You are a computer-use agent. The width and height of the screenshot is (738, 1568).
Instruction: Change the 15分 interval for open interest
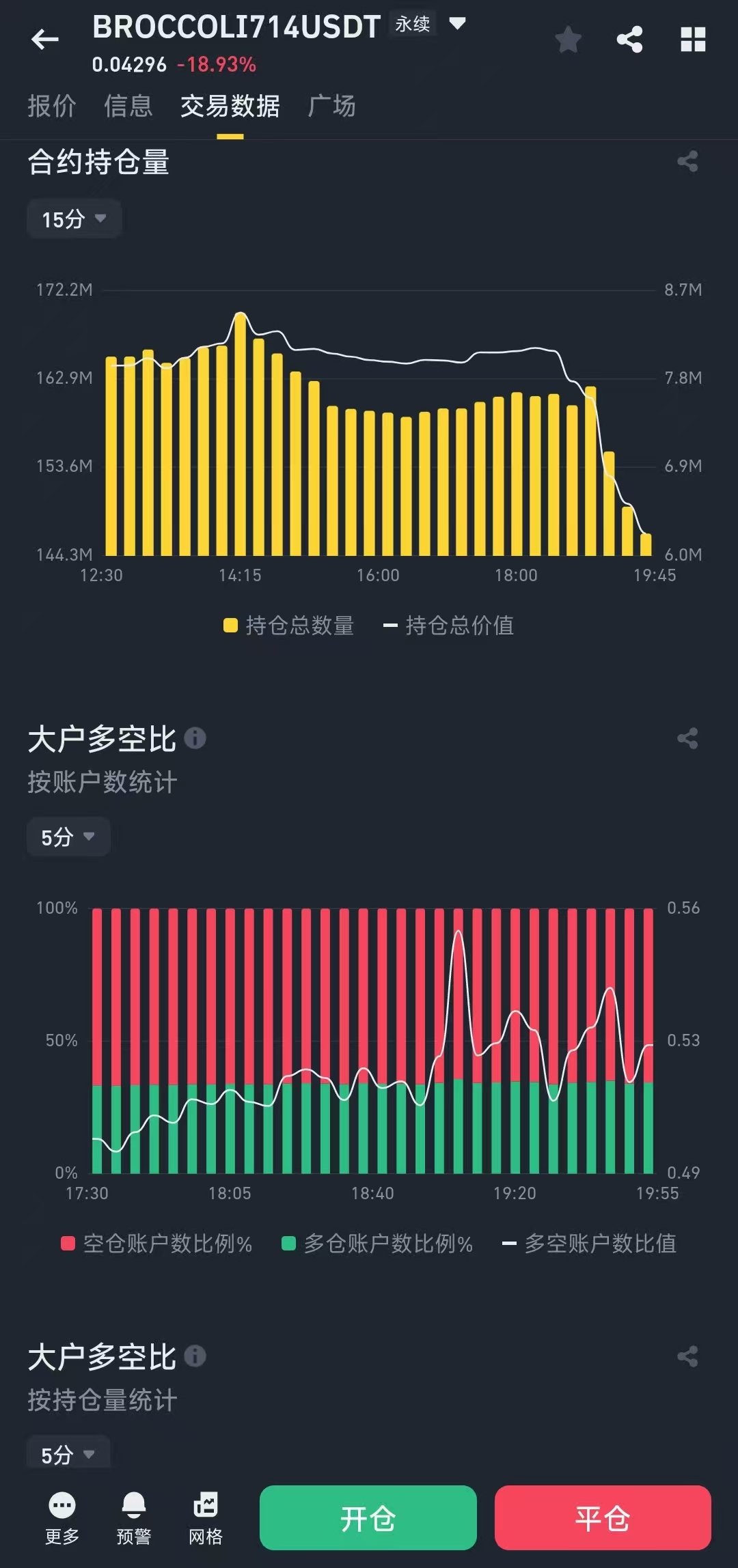click(x=74, y=219)
